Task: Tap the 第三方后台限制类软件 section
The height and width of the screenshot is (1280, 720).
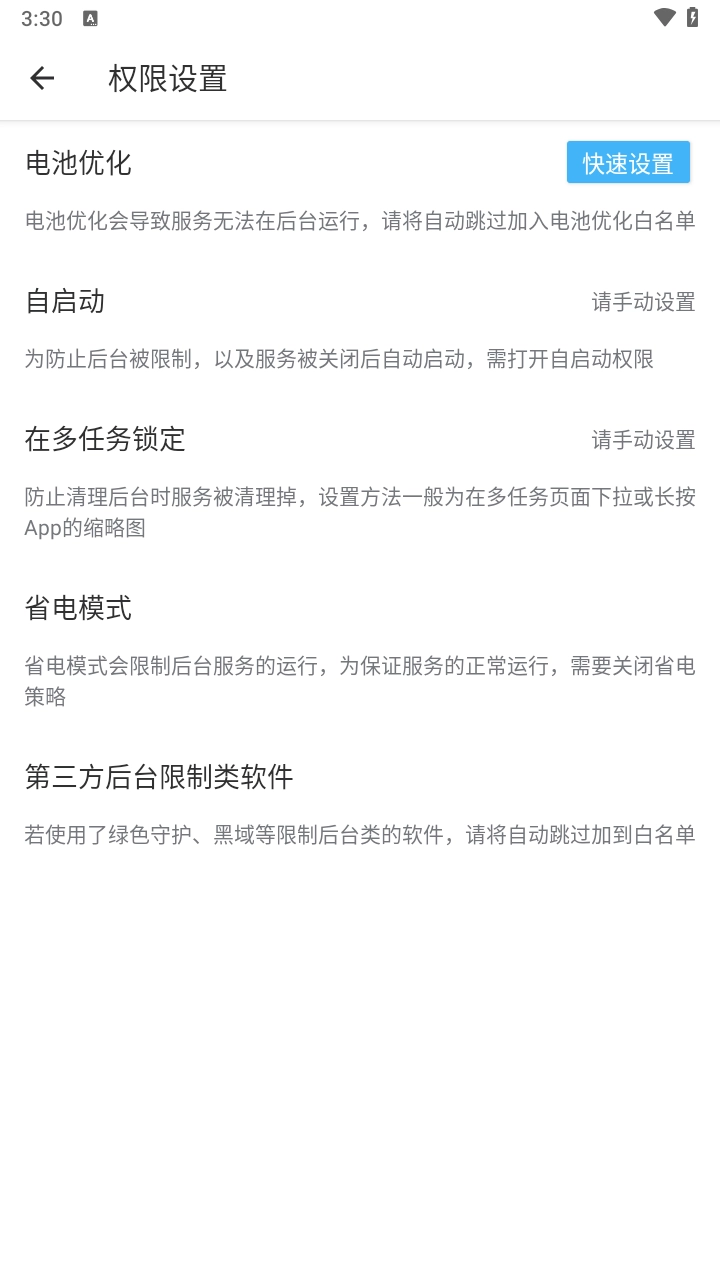Action: tap(157, 777)
